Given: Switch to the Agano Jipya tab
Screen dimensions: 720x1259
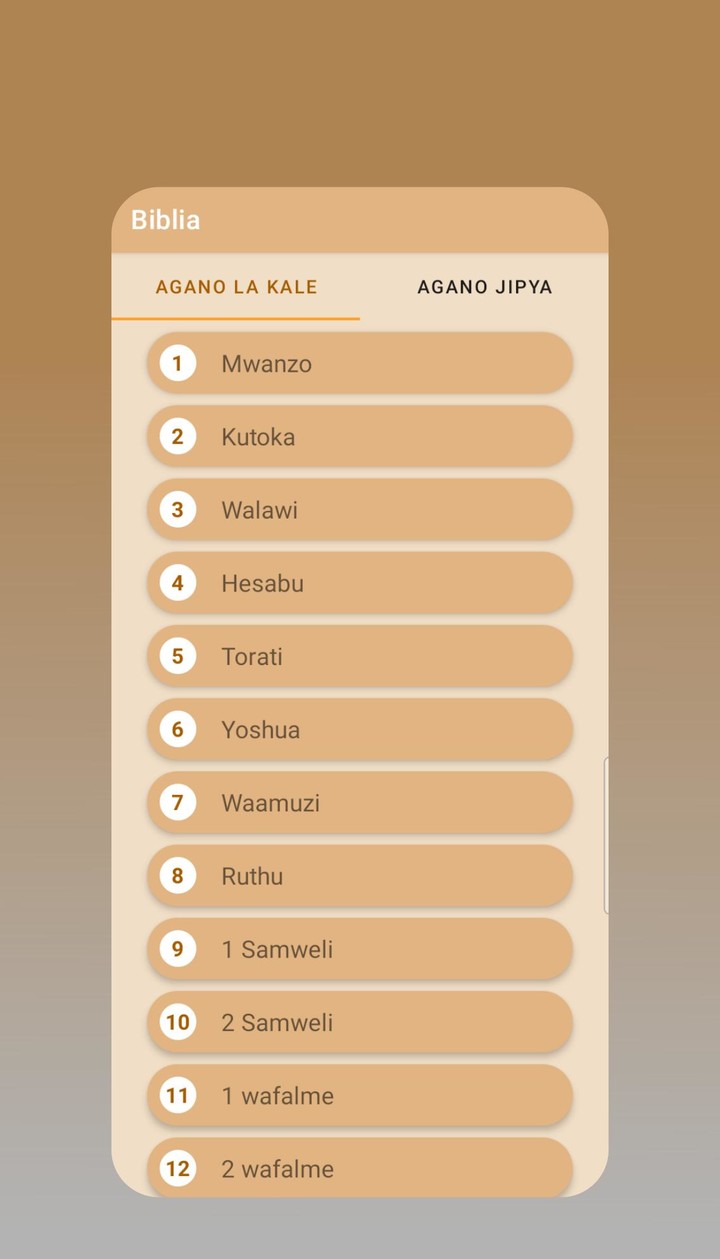Looking at the screenshot, I should [x=484, y=287].
